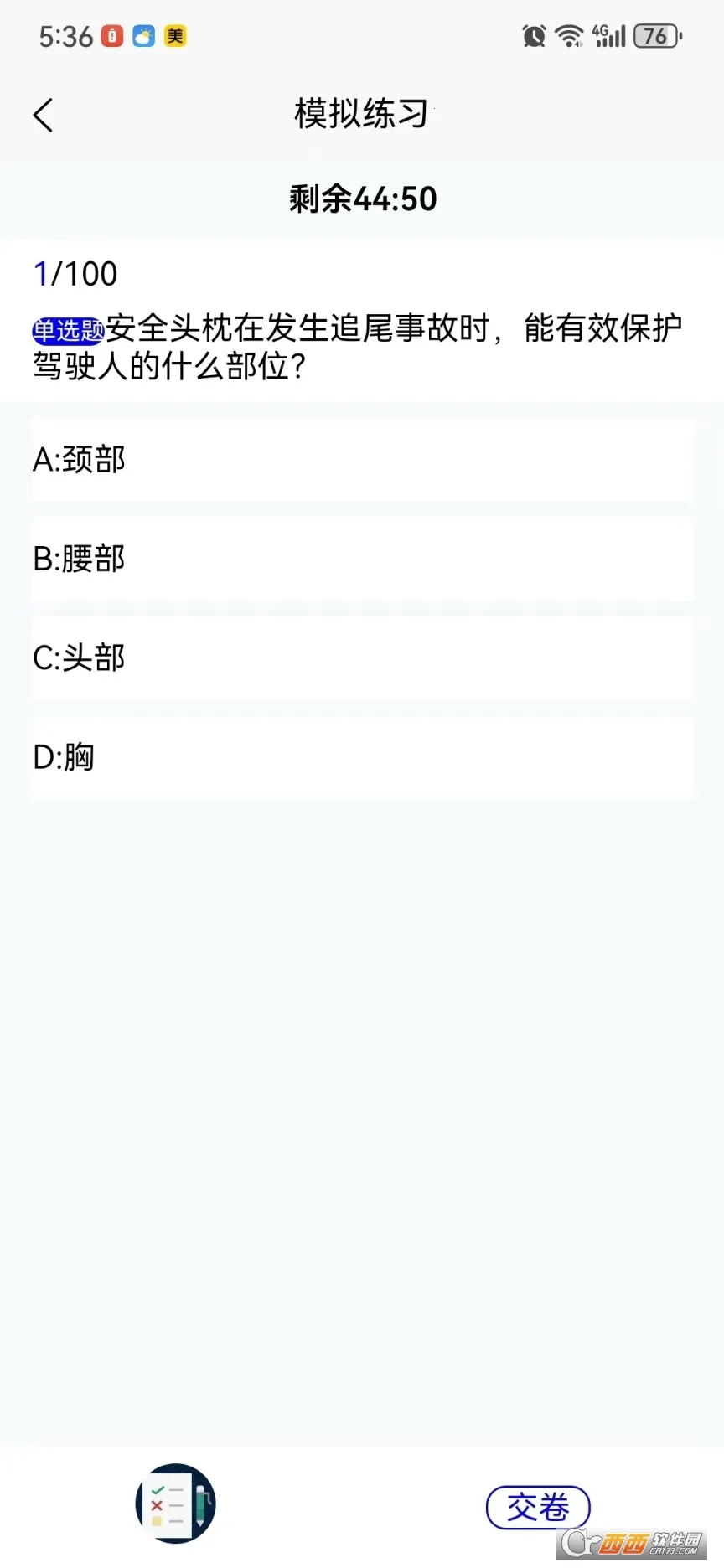The height and width of the screenshot is (1568, 724).
Task: Click the Wi-Fi icon in the status bar
Action: (570, 35)
